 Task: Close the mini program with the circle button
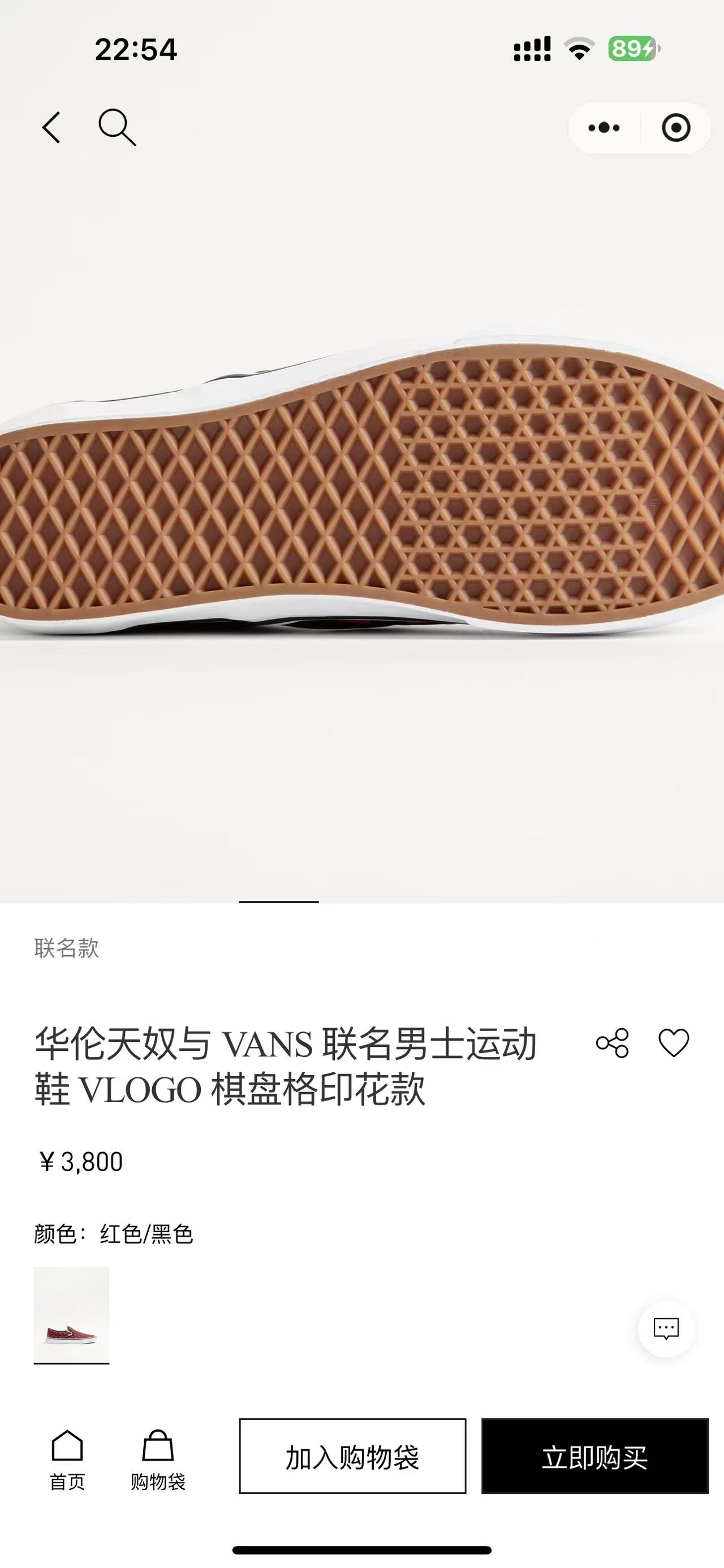[676, 128]
